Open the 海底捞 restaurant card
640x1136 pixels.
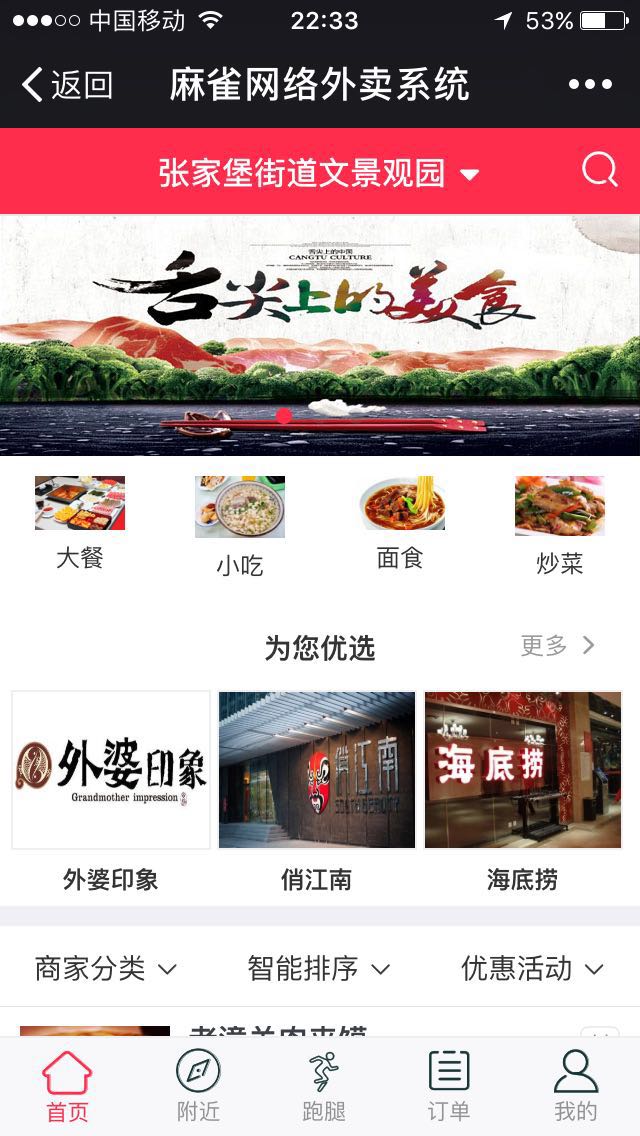522,792
